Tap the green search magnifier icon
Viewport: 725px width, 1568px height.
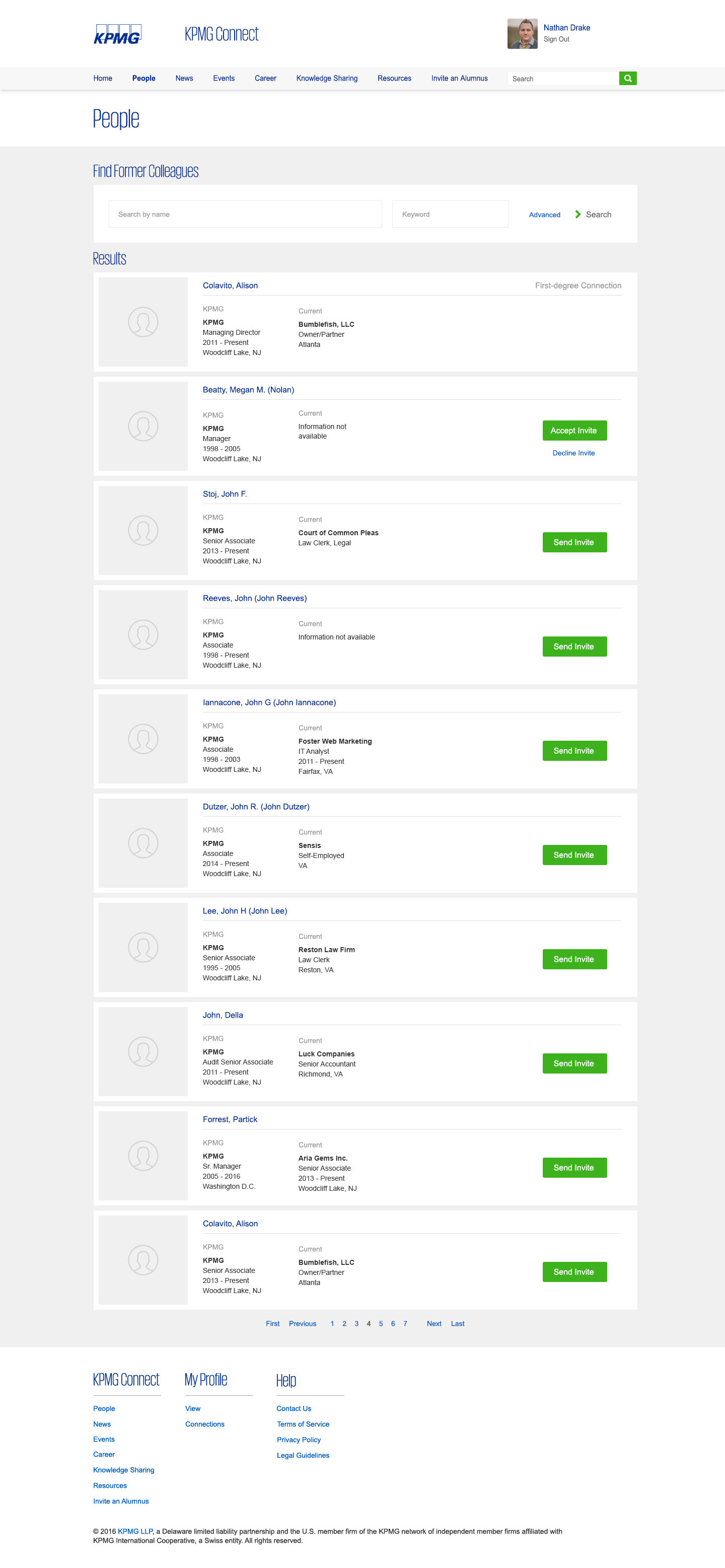pyautogui.click(x=628, y=79)
